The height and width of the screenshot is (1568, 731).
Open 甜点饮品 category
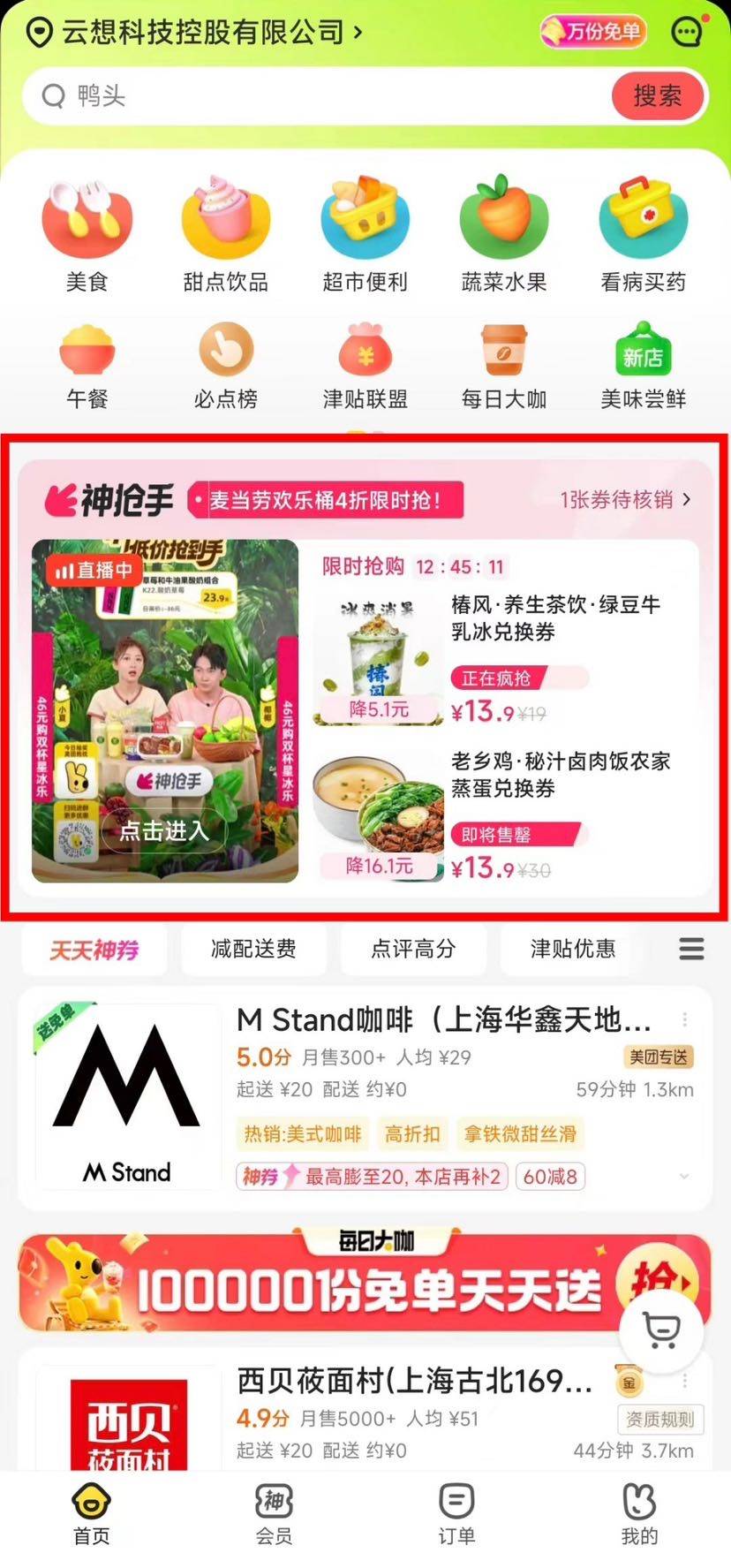(x=225, y=233)
